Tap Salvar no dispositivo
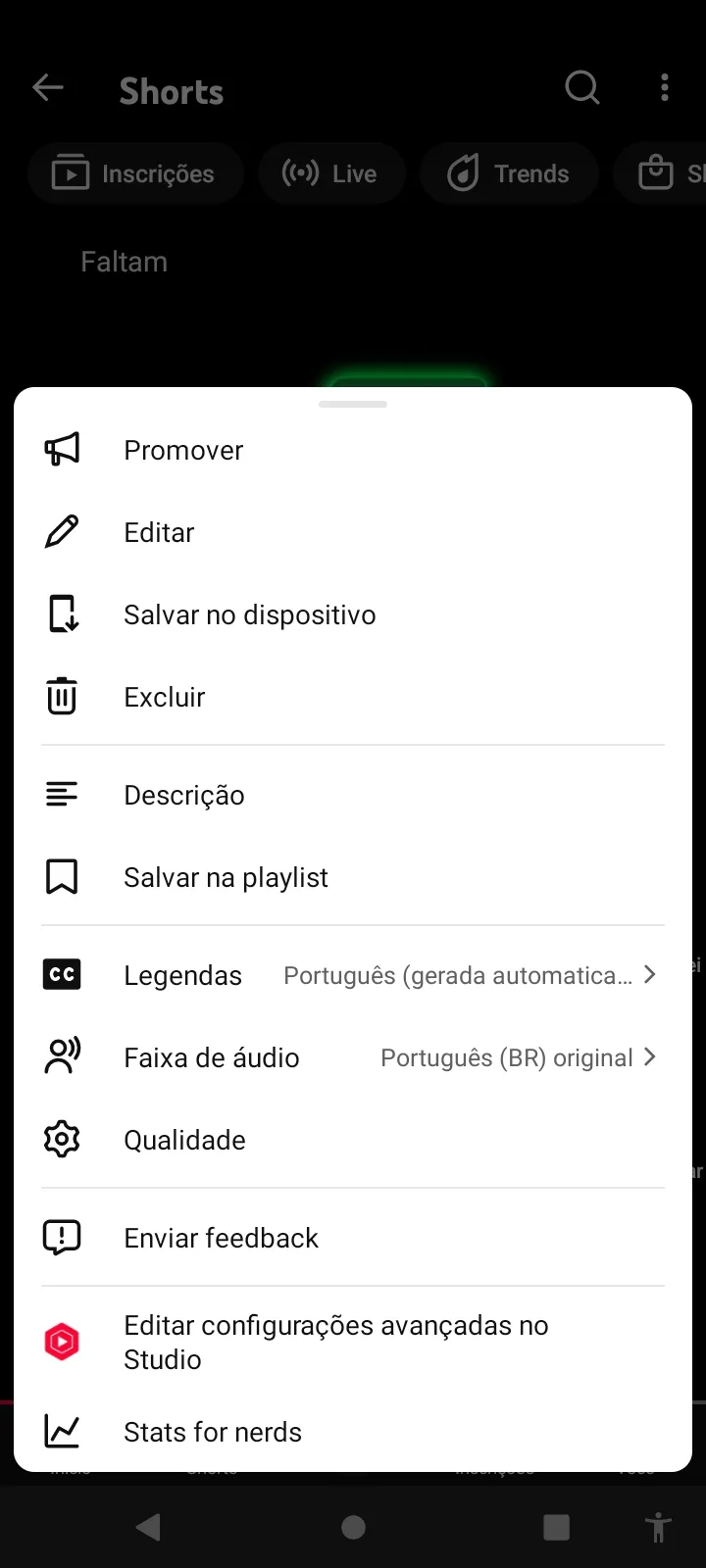Screen dimensions: 706x1568 [x=249, y=614]
